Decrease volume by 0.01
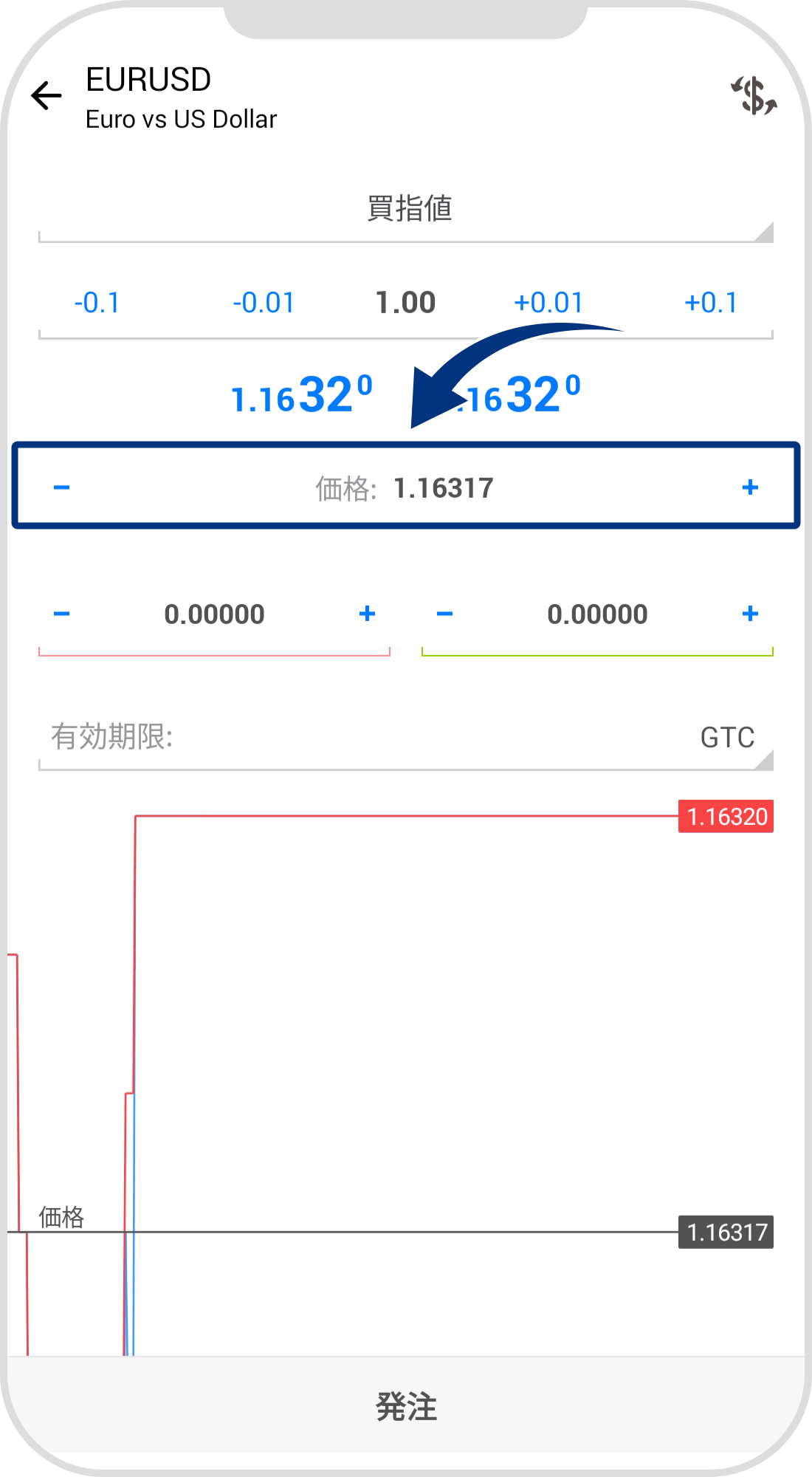Image resolution: width=812 pixels, height=1477 pixels. pyautogui.click(x=264, y=302)
